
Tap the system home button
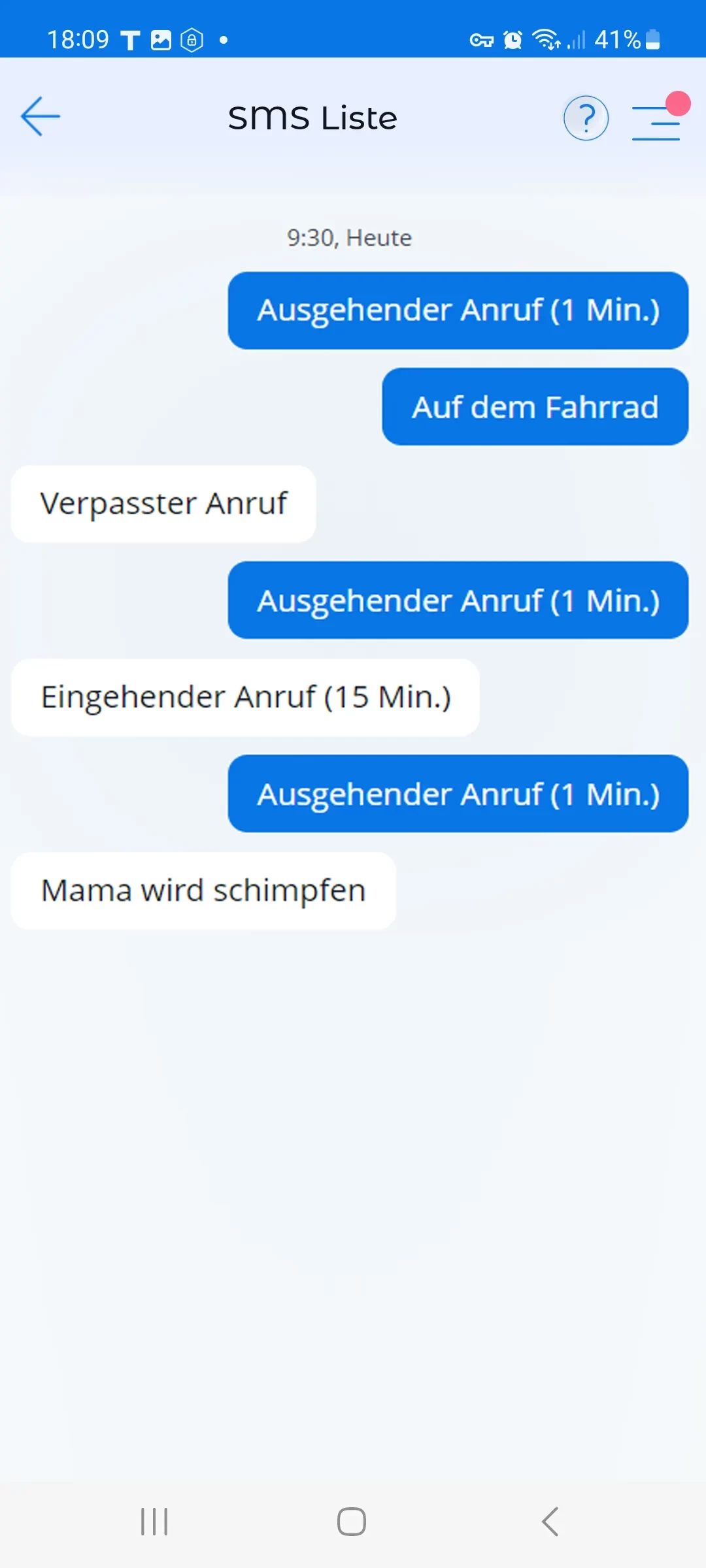pos(352,1521)
